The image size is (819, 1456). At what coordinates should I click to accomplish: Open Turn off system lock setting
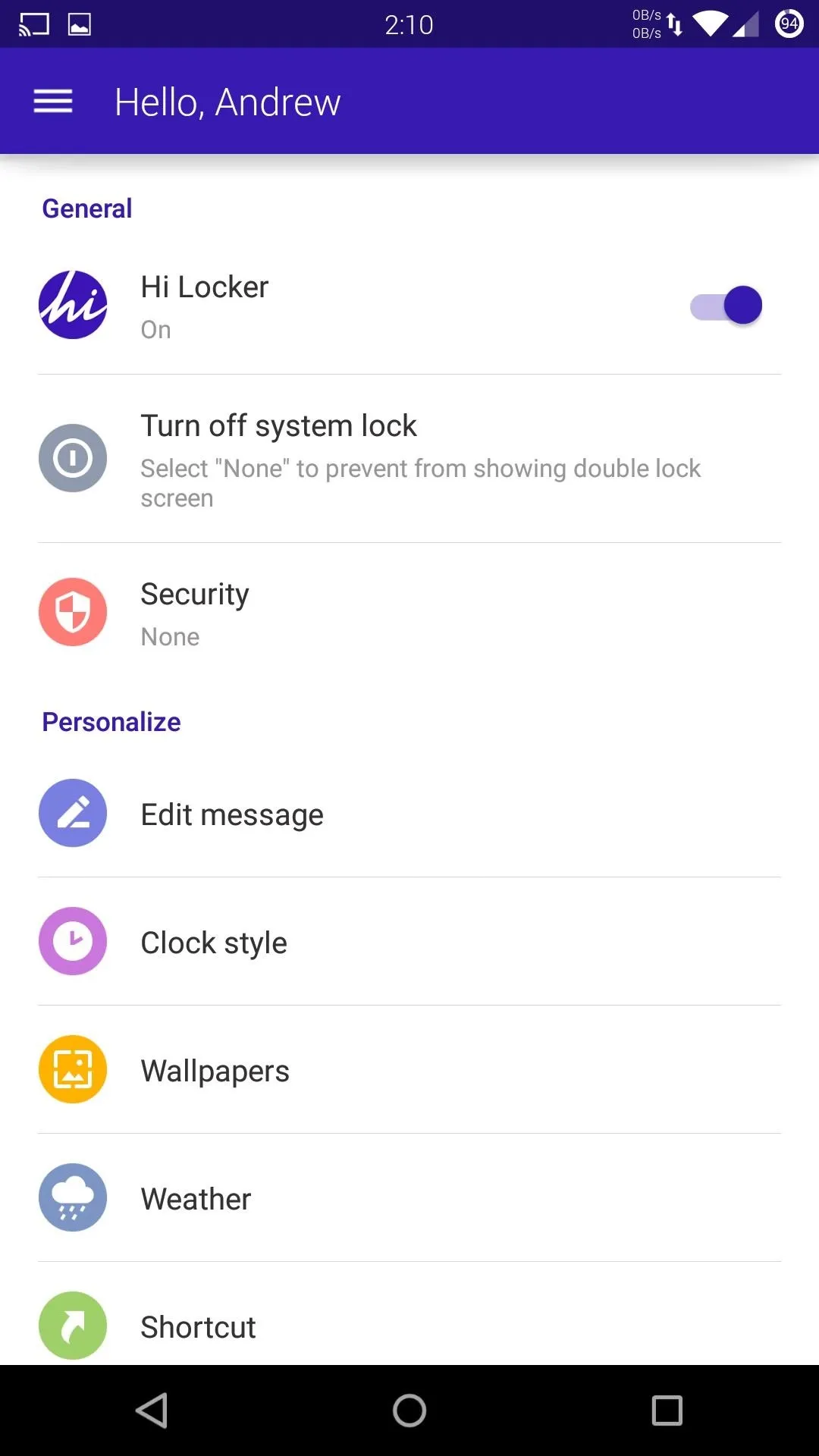(409, 459)
